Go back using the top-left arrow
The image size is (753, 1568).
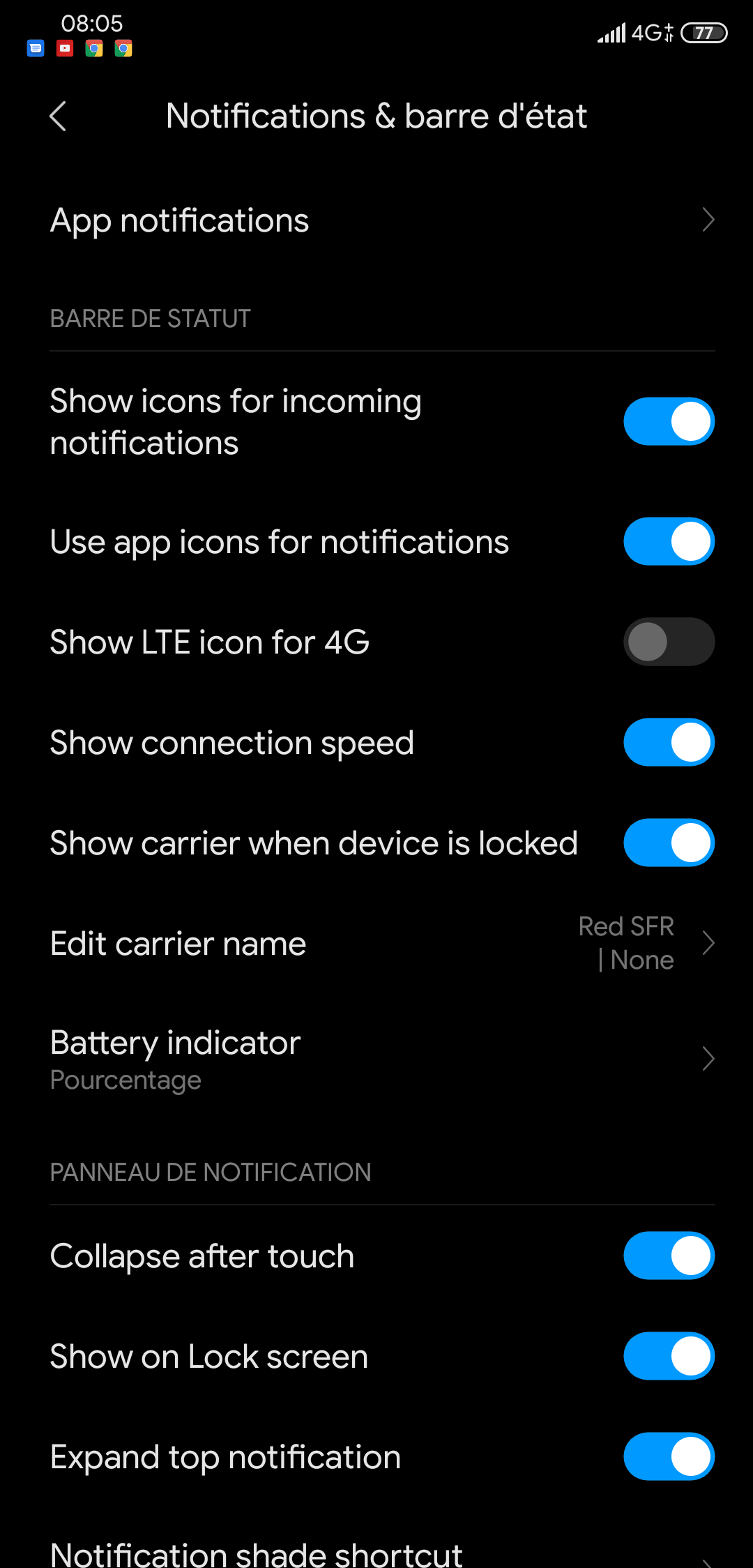tap(59, 116)
